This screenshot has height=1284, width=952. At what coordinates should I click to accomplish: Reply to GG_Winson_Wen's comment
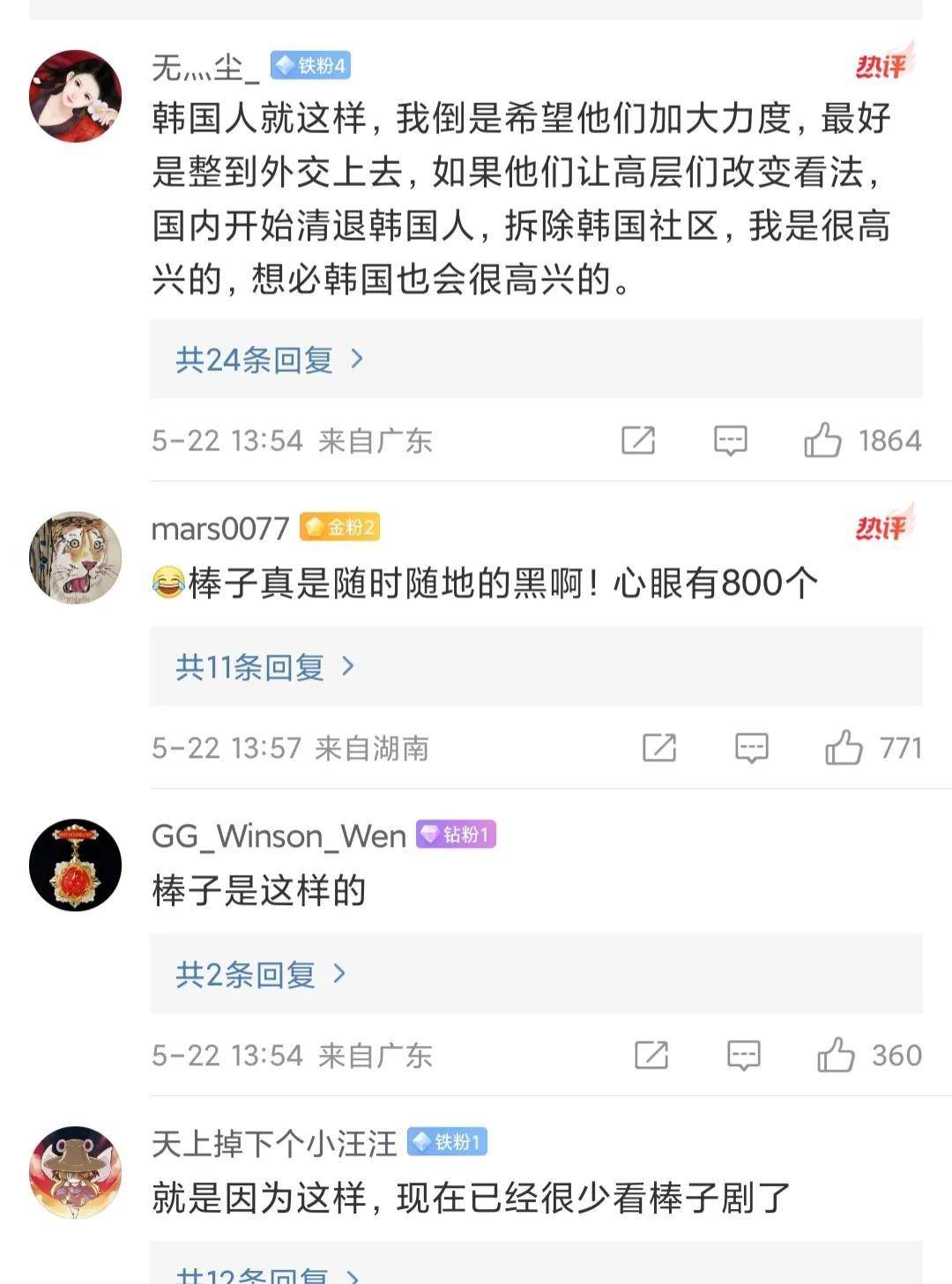[x=743, y=1055]
